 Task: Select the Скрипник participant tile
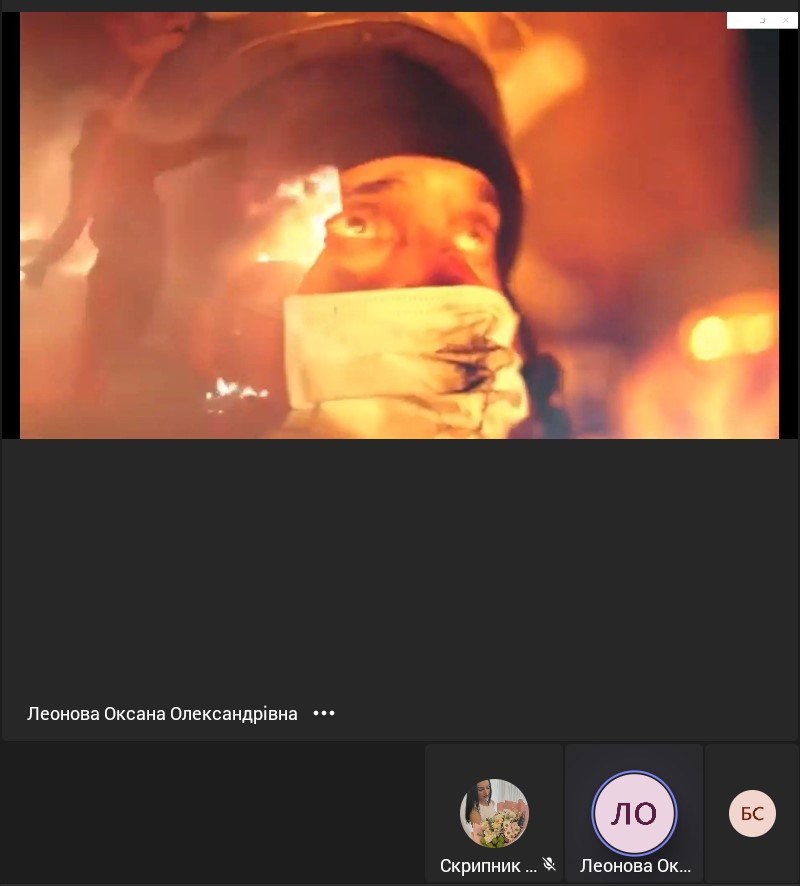click(x=494, y=814)
